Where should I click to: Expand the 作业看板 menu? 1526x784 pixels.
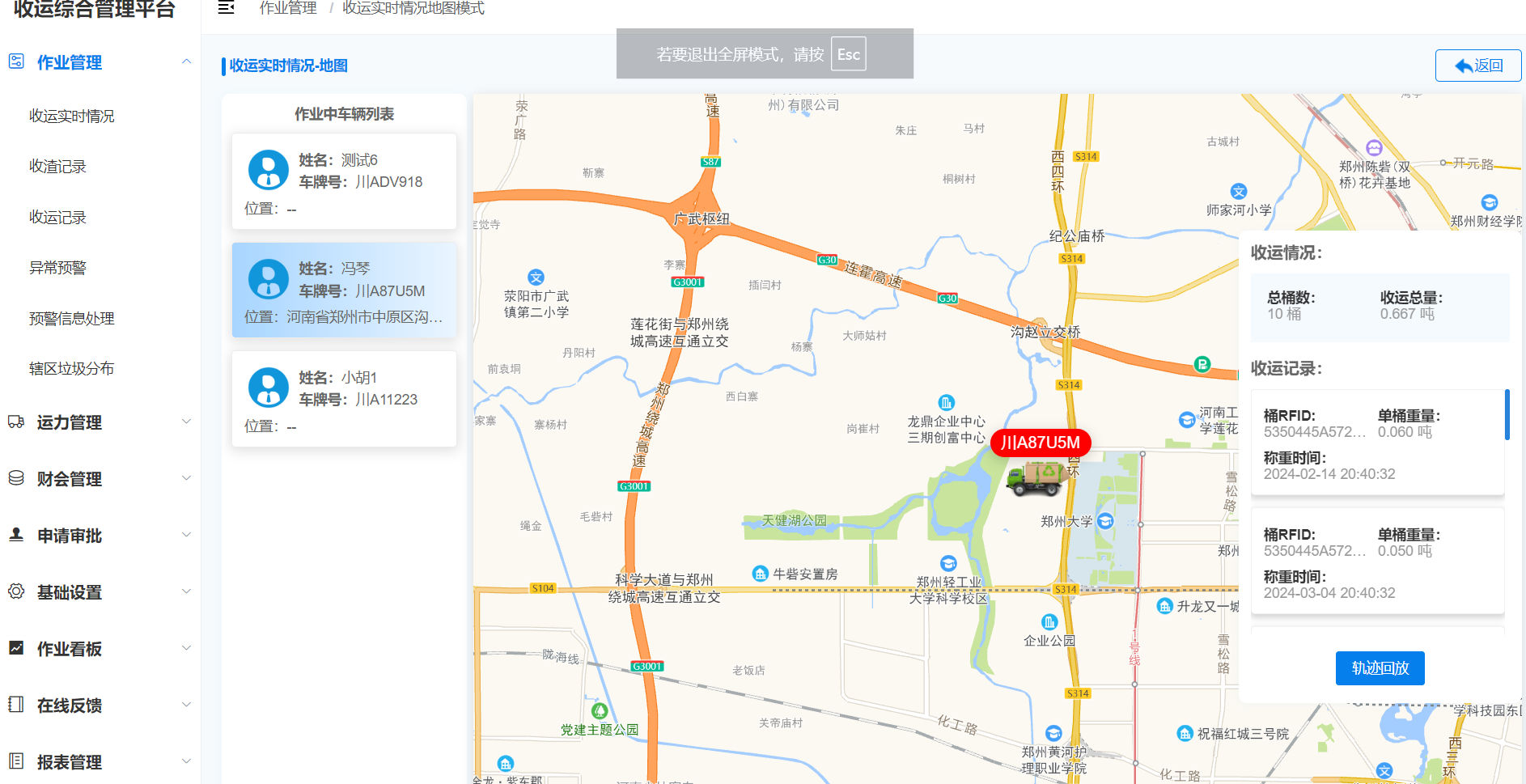(100, 649)
